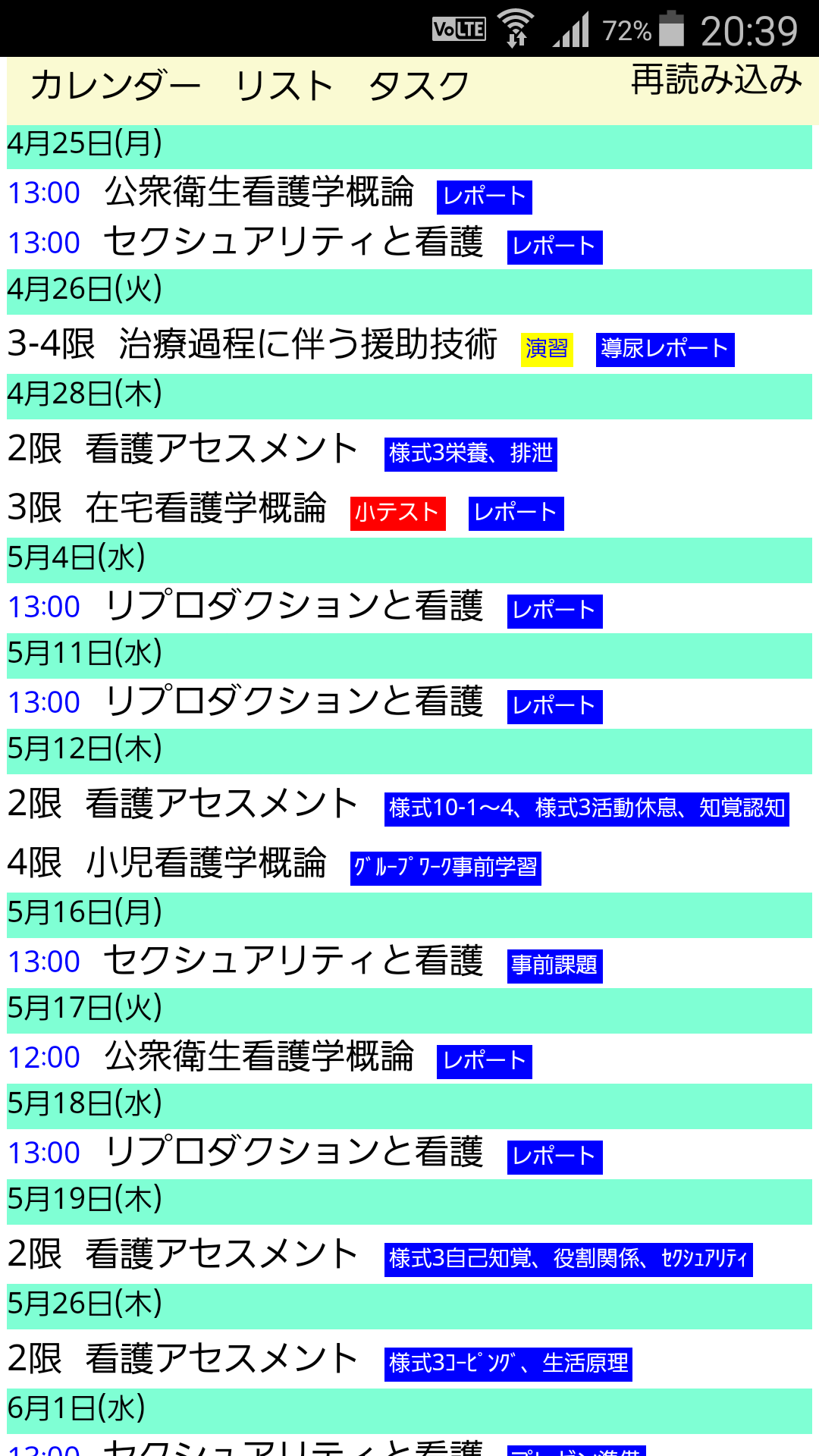Open 小児看護学概論 entry
Screen dimensions: 819x1456
point(206,863)
